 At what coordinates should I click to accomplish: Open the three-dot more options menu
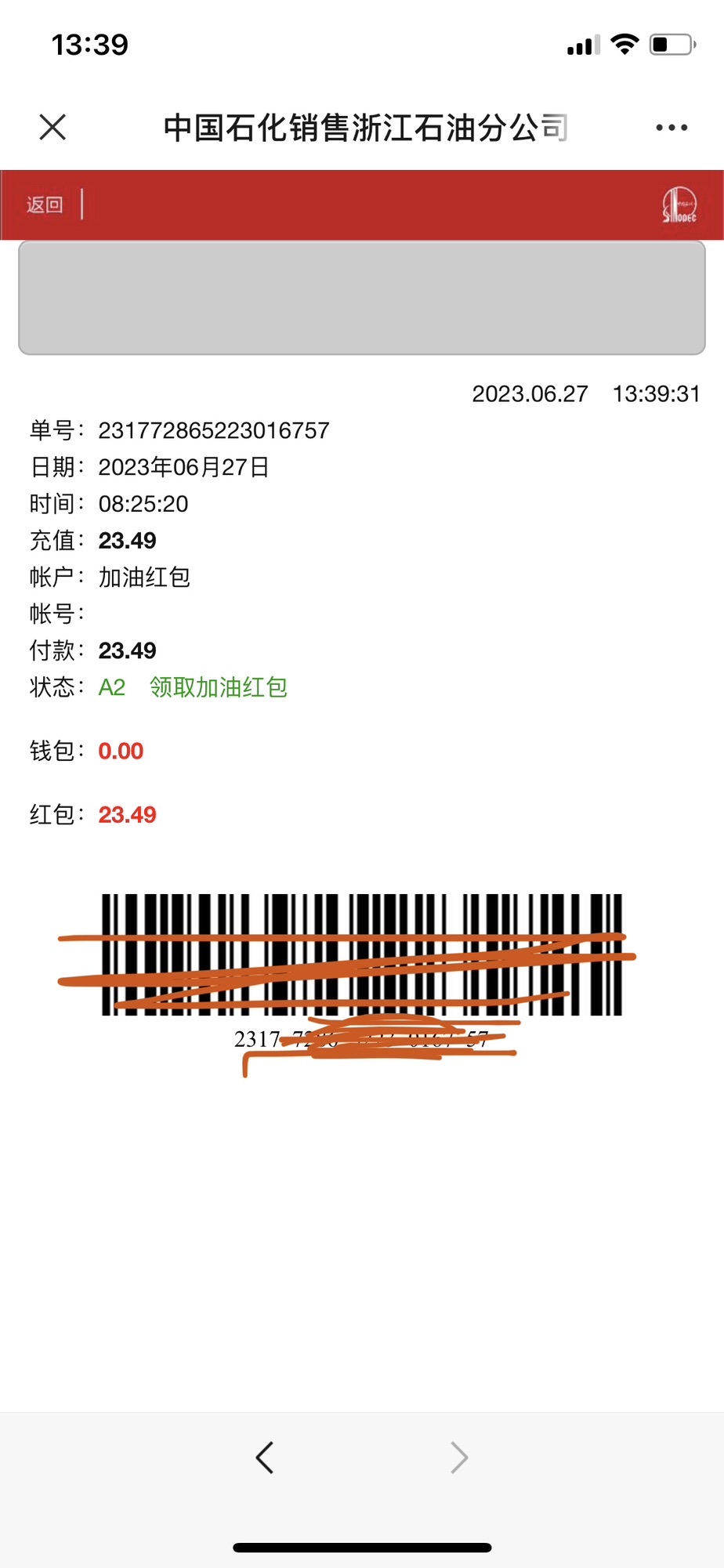672,128
